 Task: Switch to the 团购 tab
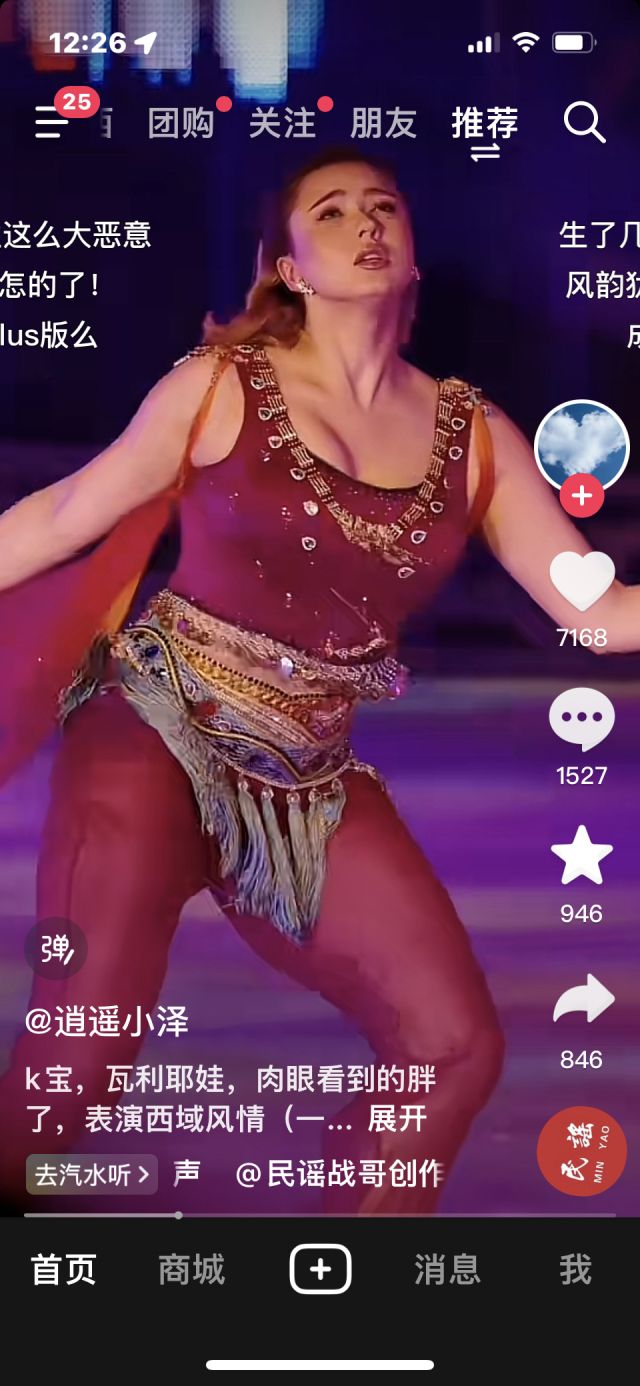click(181, 123)
